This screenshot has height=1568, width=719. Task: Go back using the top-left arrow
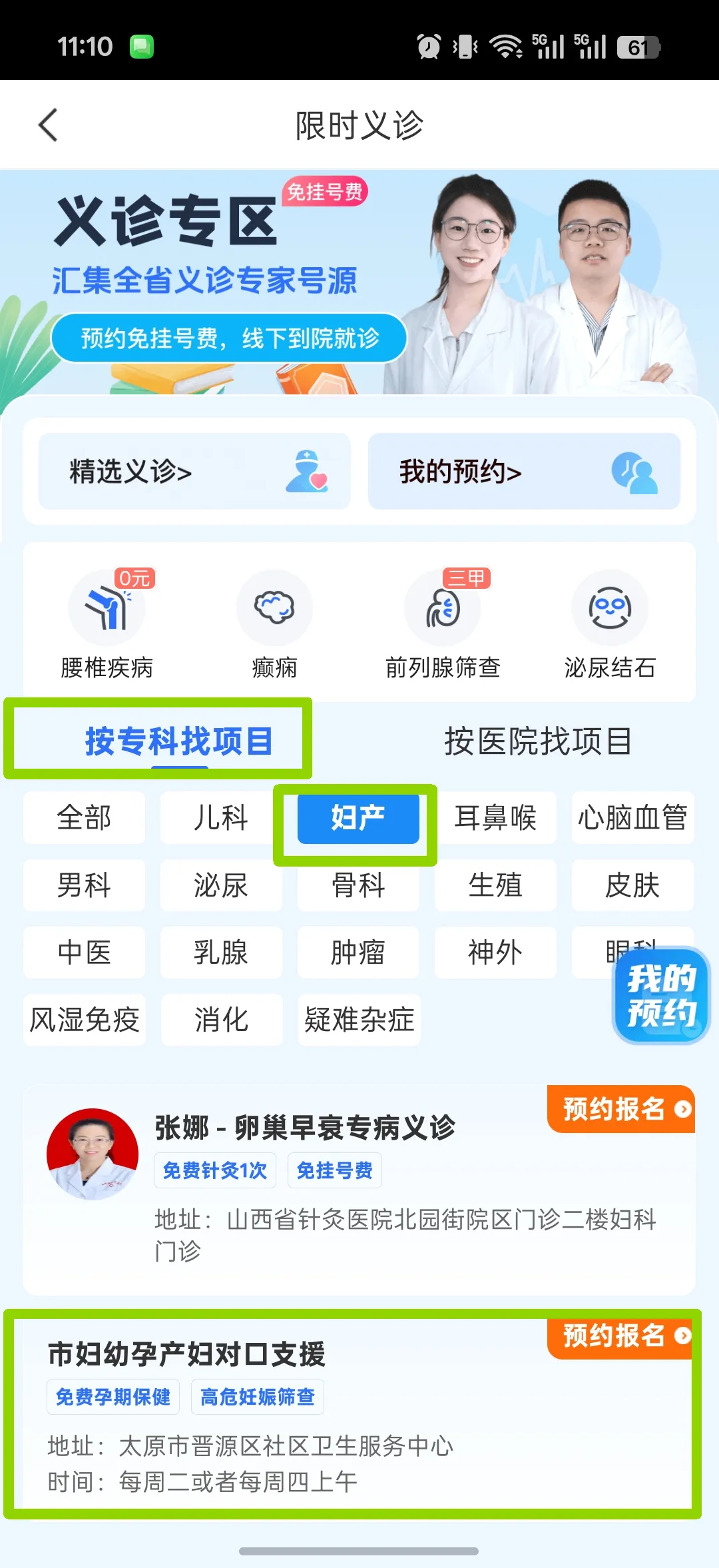(x=49, y=125)
